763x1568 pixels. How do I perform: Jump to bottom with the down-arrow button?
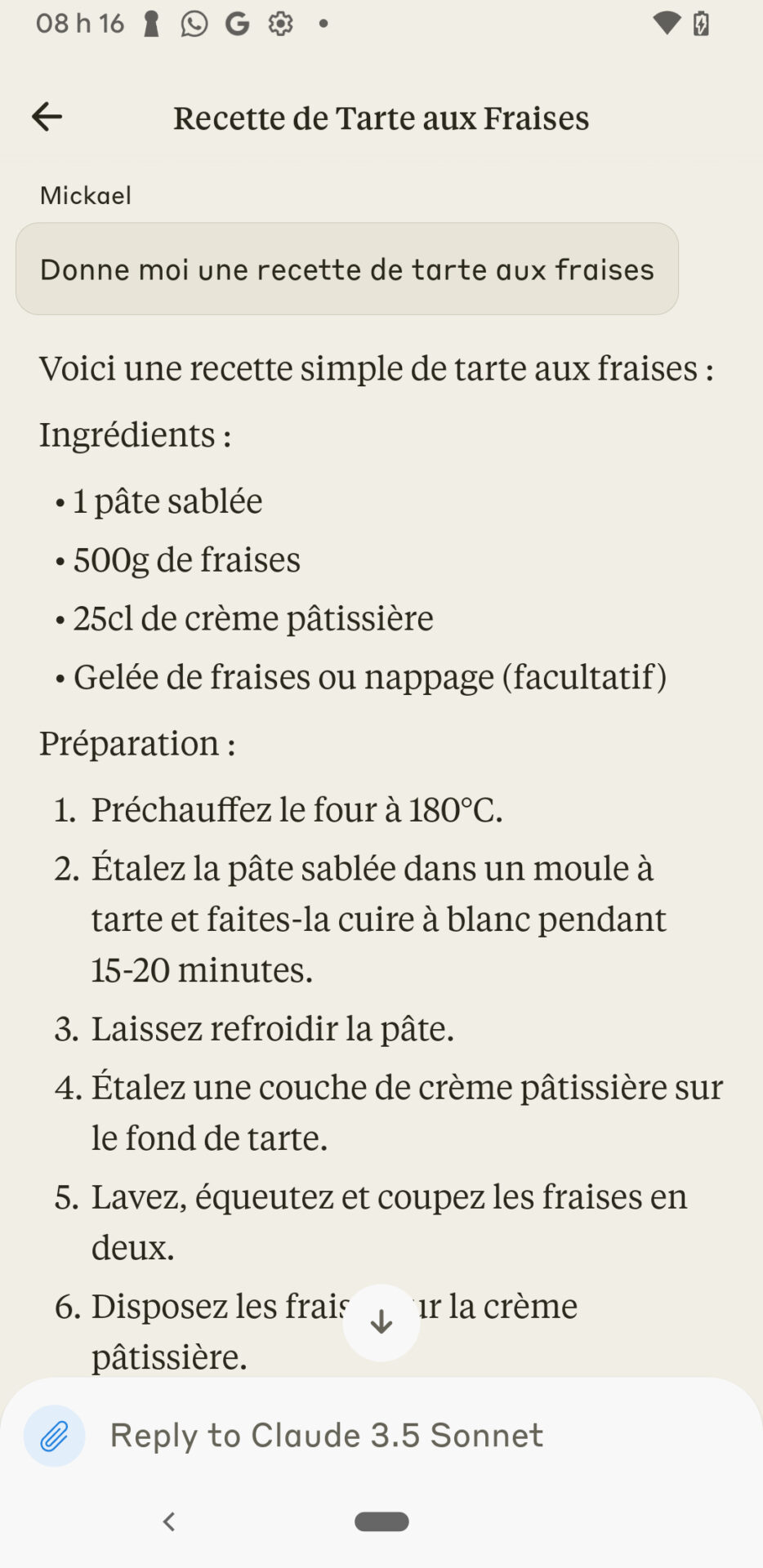pos(381,1322)
